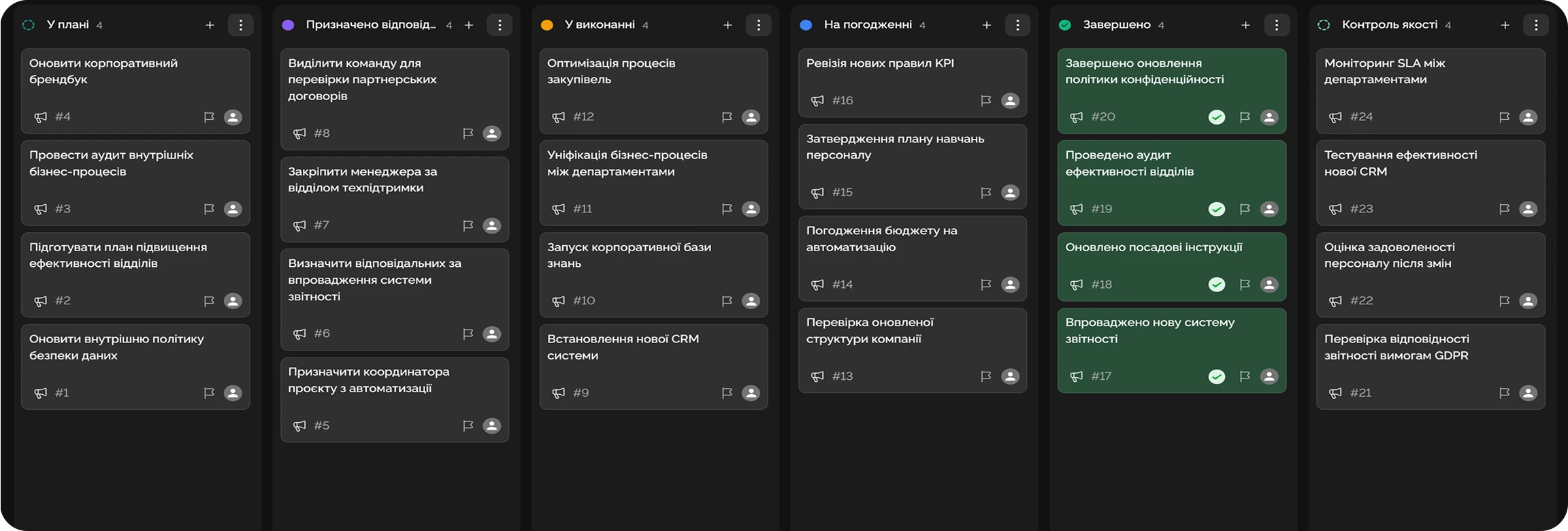The height and width of the screenshot is (531, 1568).
Task: Open the «У плані» column options menu
Action: (x=240, y=25)
